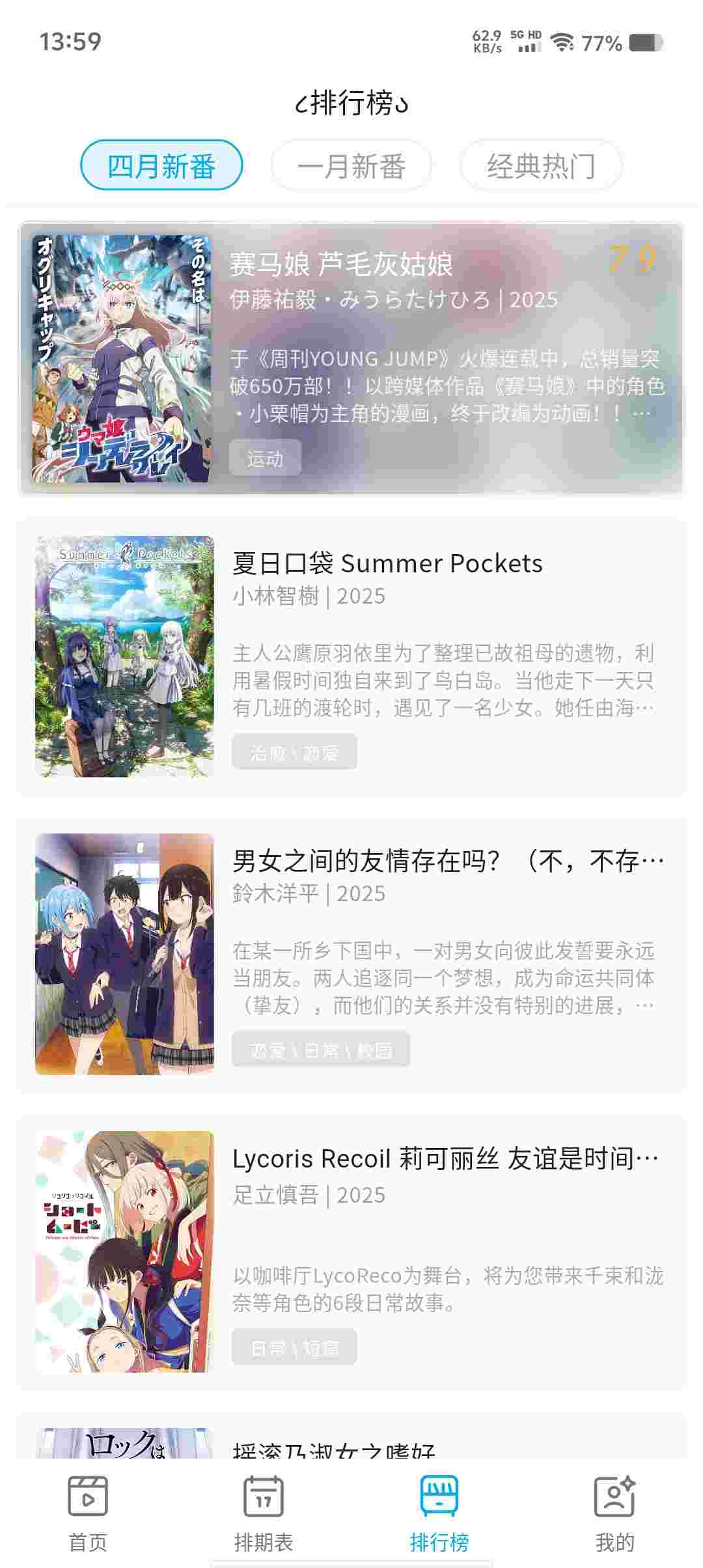Switch to the 经典热门 ranking
This screenshot has height=1568, width=703.
tap(541, 165)
